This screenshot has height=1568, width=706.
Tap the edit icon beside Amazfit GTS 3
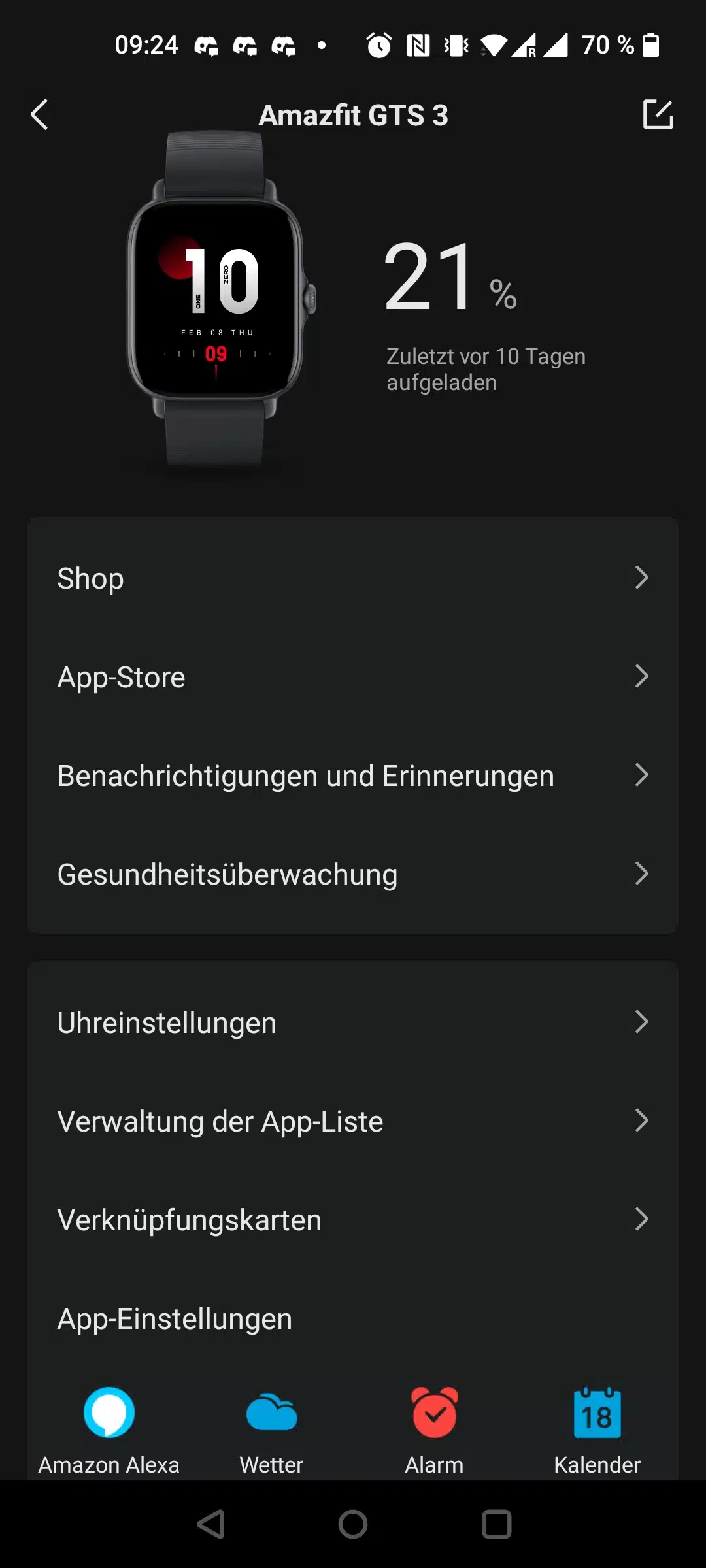658,115
